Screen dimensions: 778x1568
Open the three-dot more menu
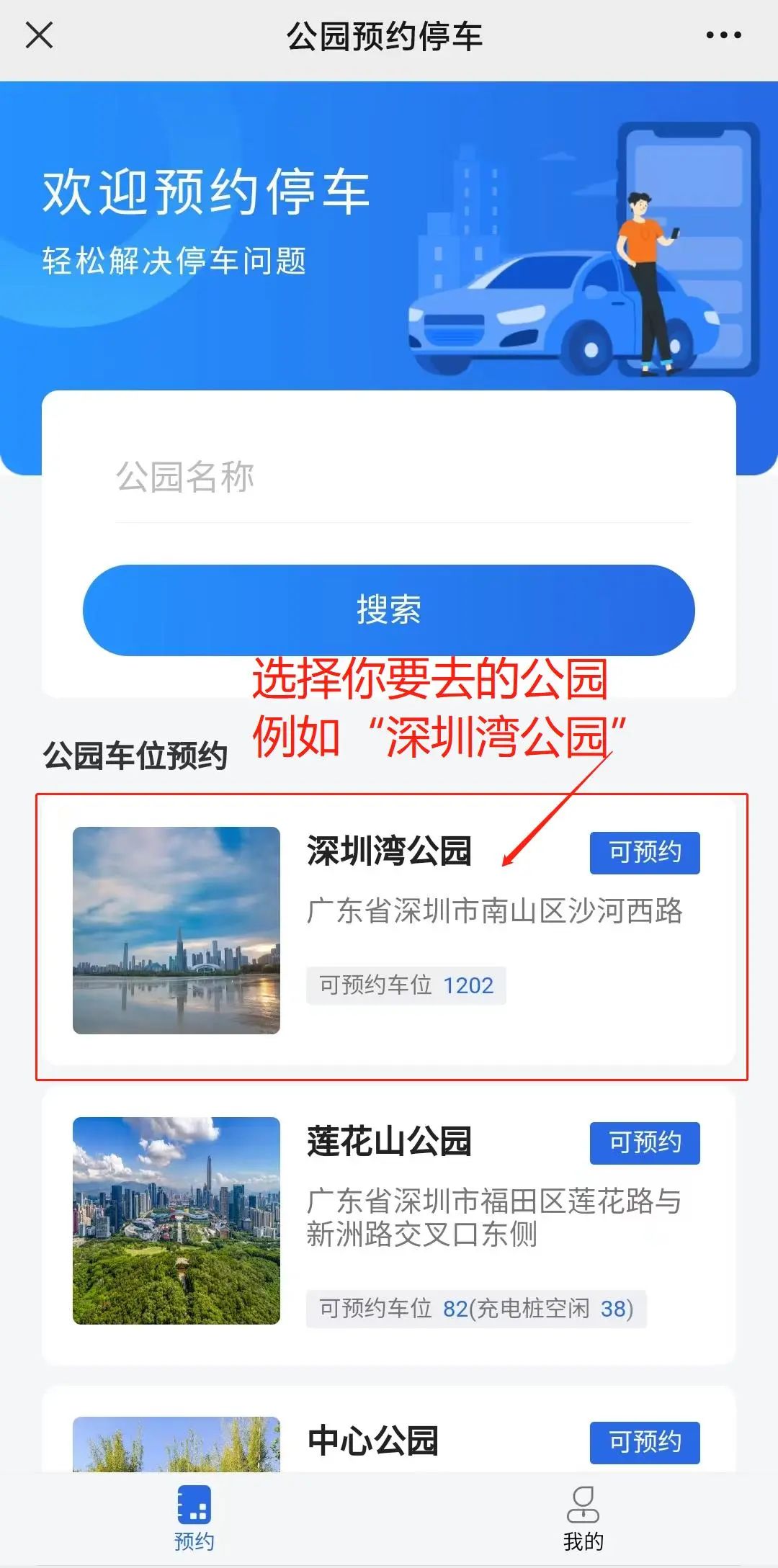[723, 35]
